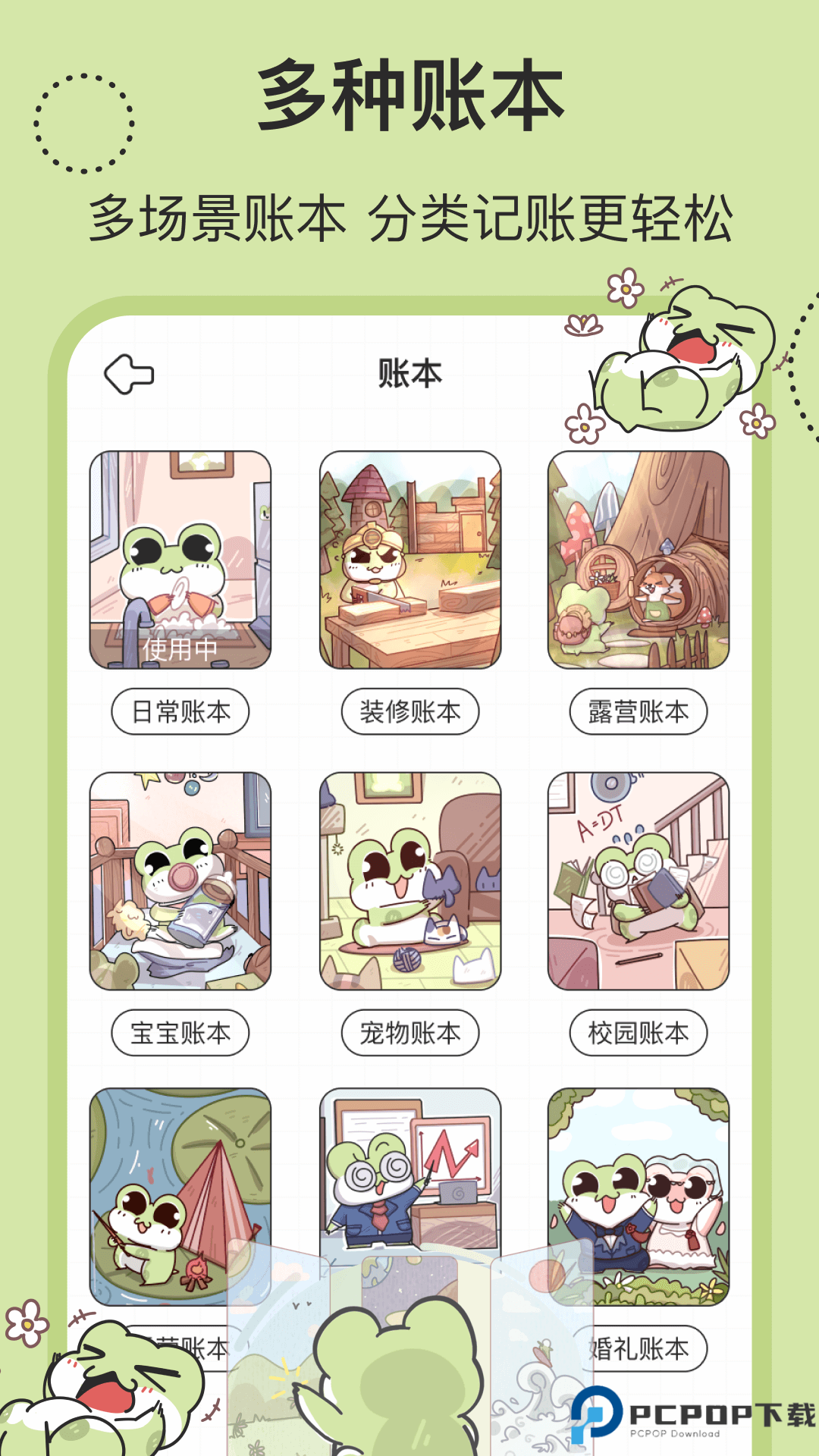819x1456 pixels.
Task: Select the 宠物账本 label button
Action: (x=409, y=1032)
